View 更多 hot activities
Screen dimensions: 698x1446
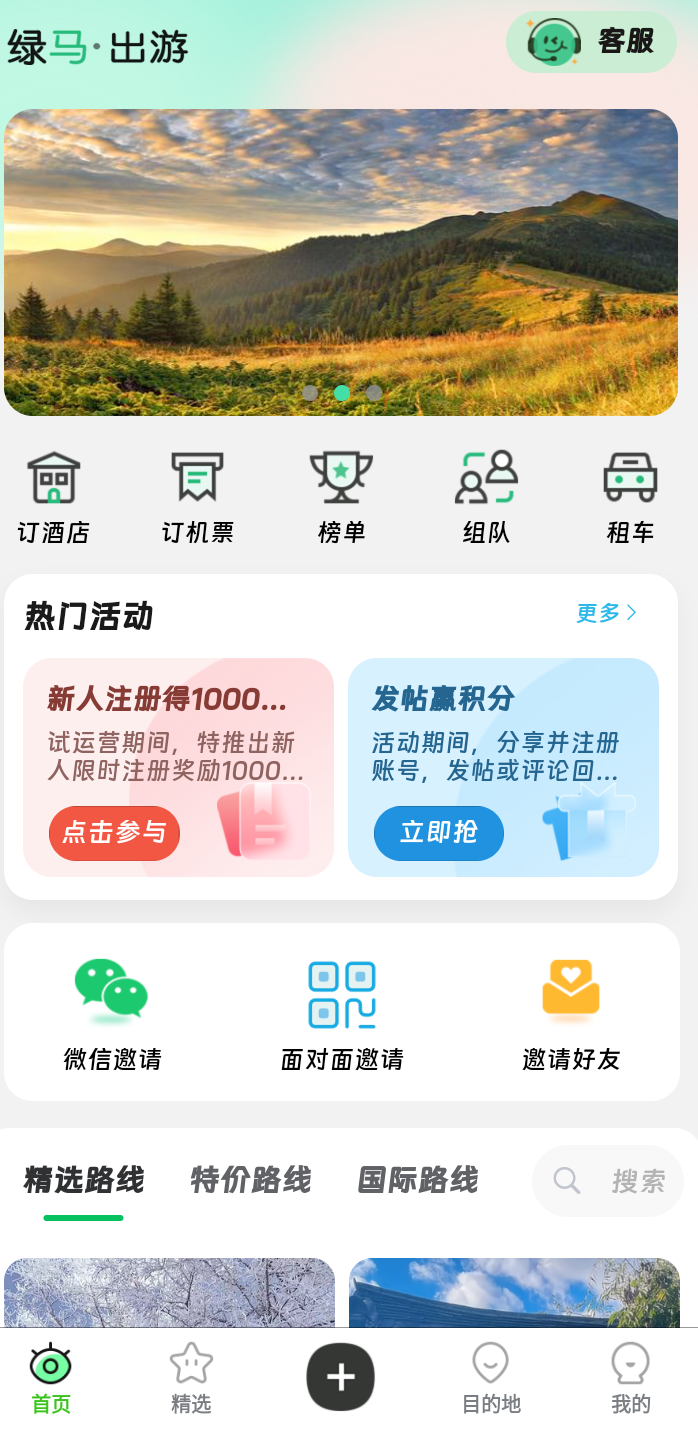tap(607, 613)
